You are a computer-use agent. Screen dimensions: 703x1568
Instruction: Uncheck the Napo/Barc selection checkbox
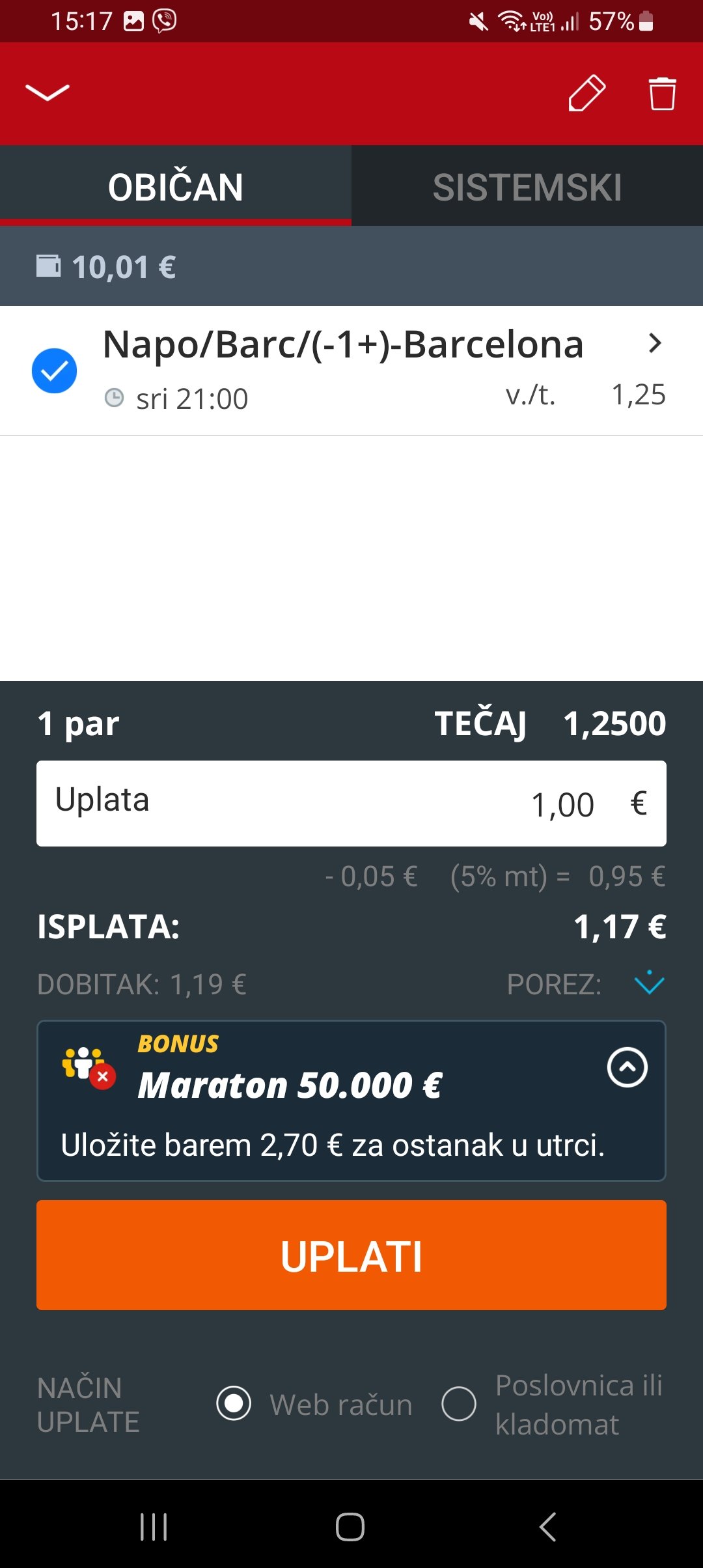pos(54,371)
